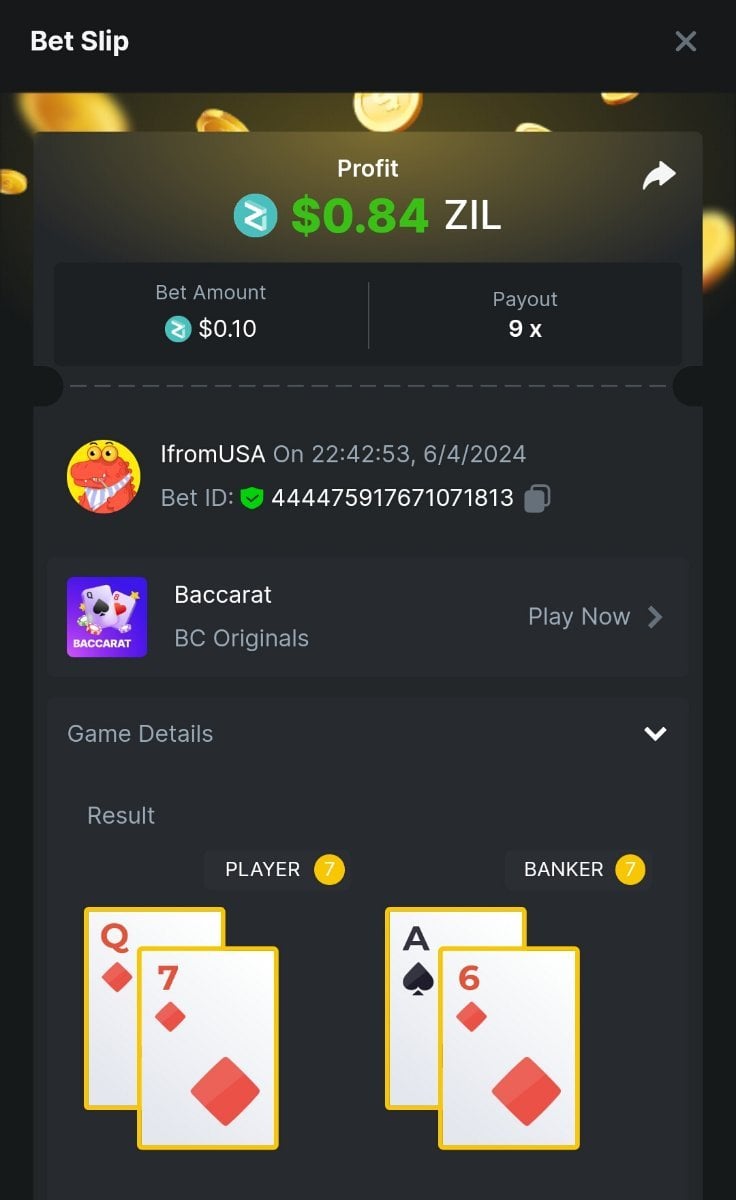Screen dimensions: 736x1200
Task: Open IfromUSA's profile avatar
Action: (104, 477)
